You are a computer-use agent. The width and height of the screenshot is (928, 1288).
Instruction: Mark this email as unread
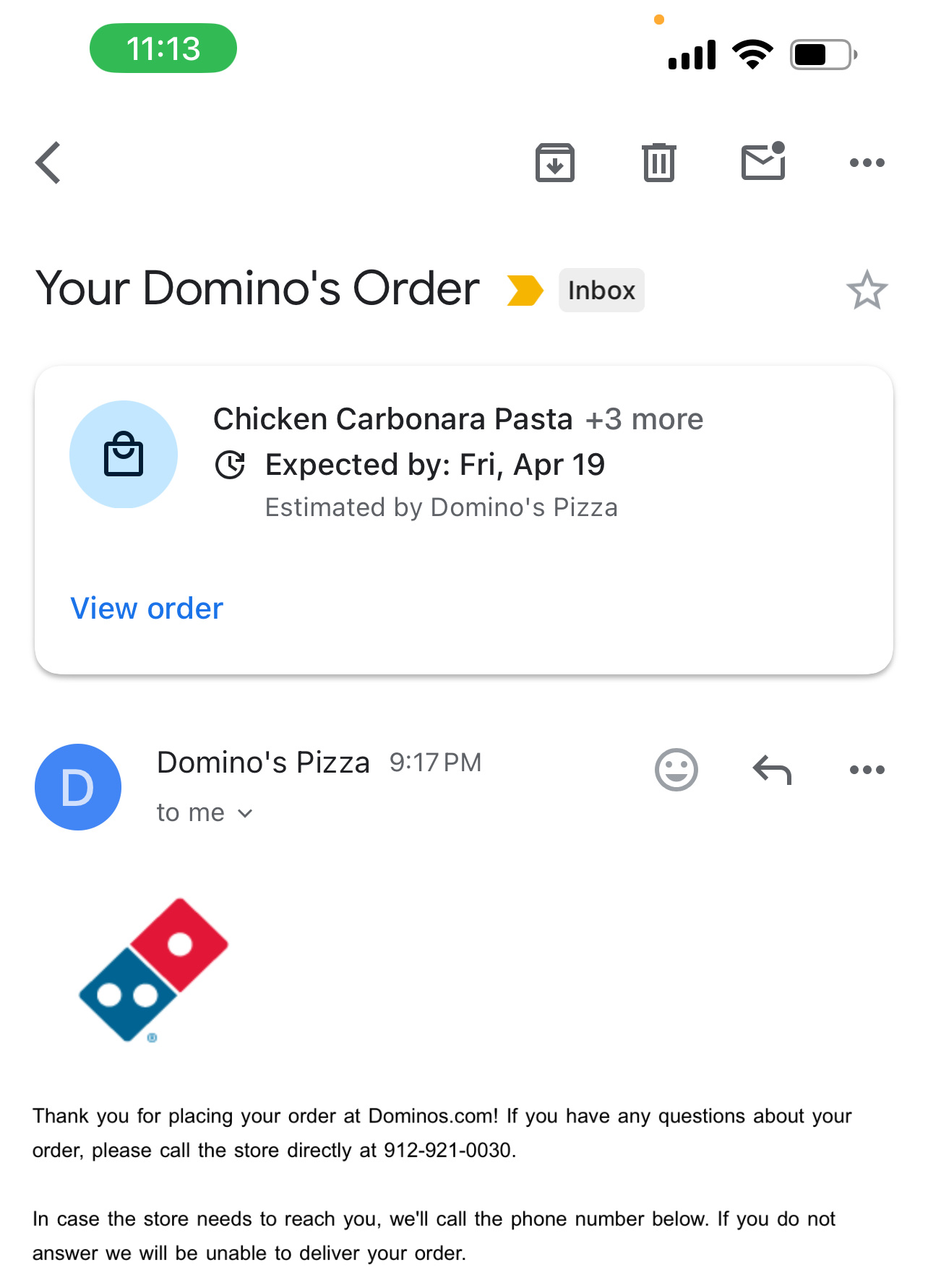pyautogui.click(x=763, y=161)
